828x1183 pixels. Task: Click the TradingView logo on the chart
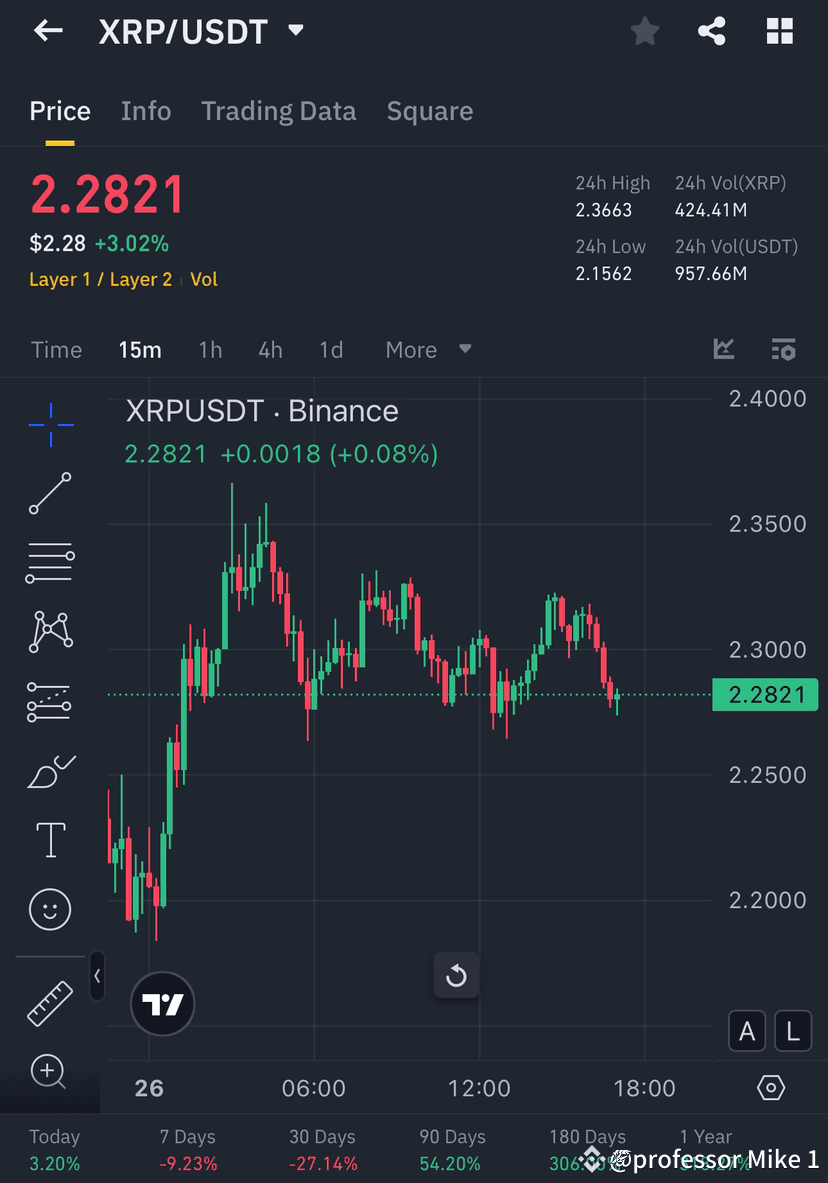[x=162, y=1003]
